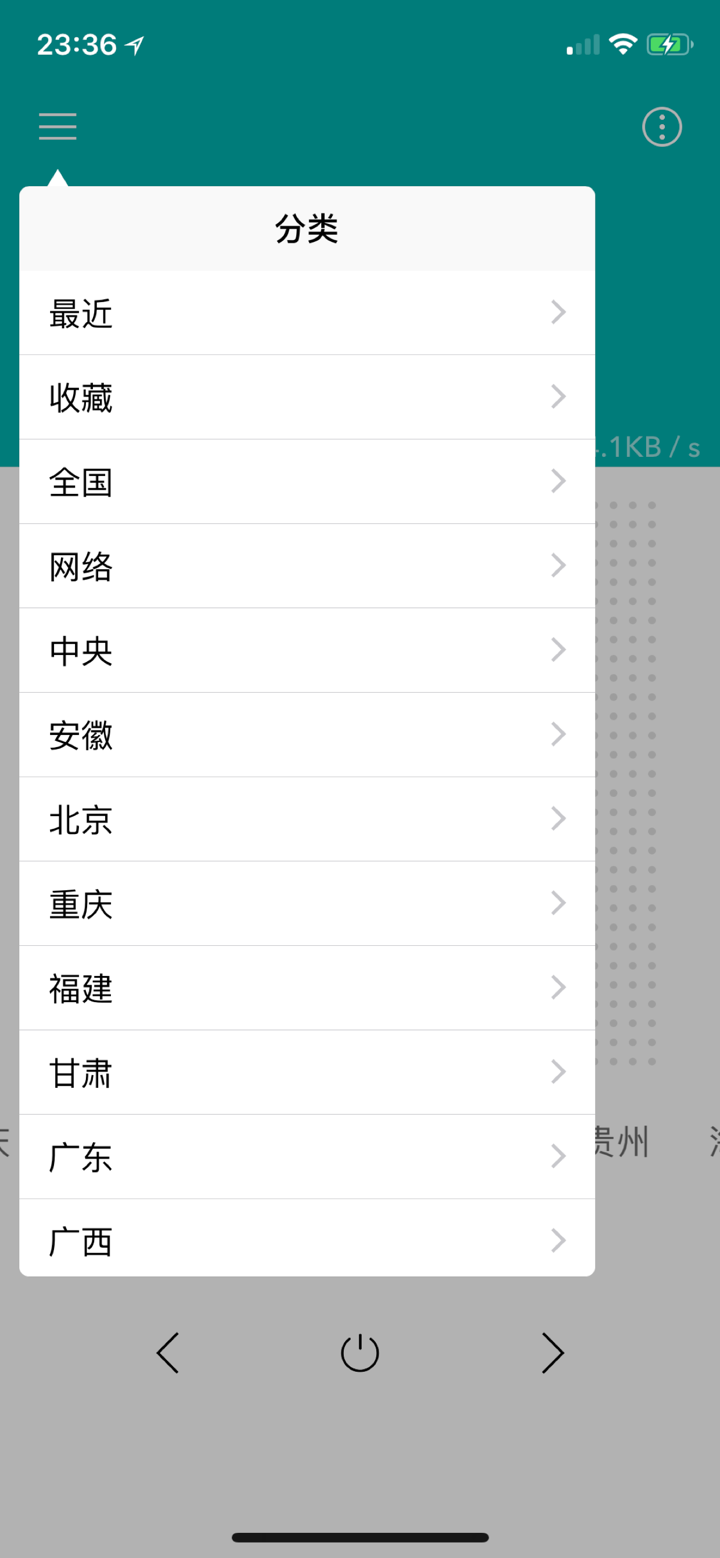Expand the 收藏 category chevron
720x1558 pixels.
click(x=557, y=397)
